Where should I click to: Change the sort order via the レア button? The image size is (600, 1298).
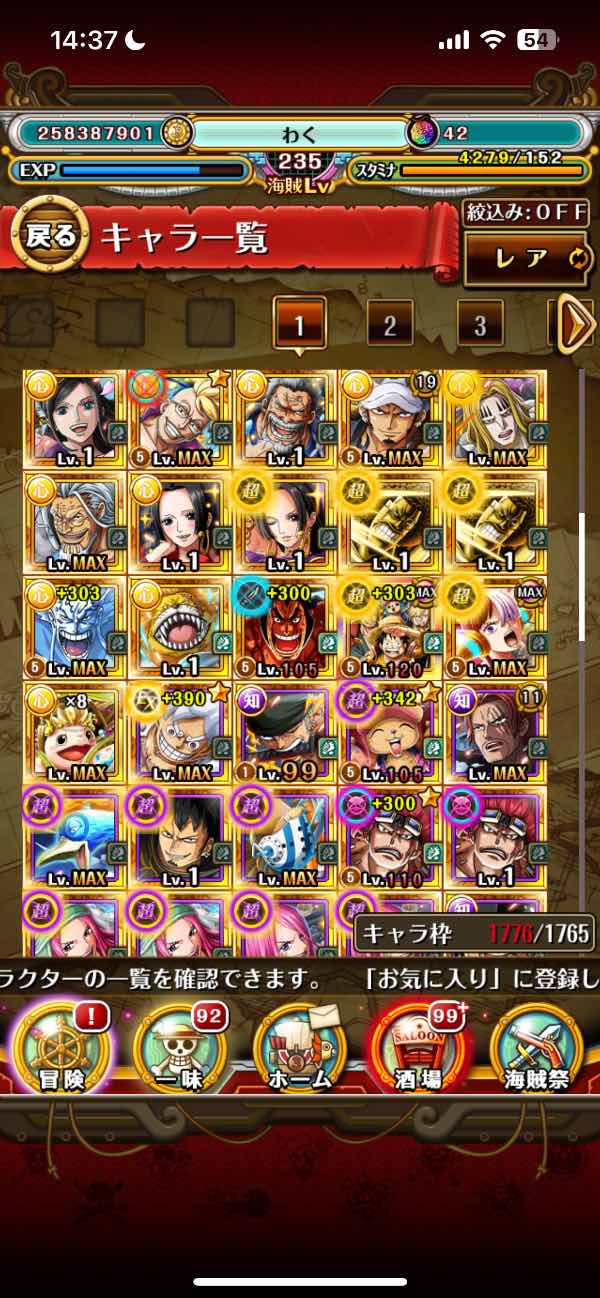point(526,260)
